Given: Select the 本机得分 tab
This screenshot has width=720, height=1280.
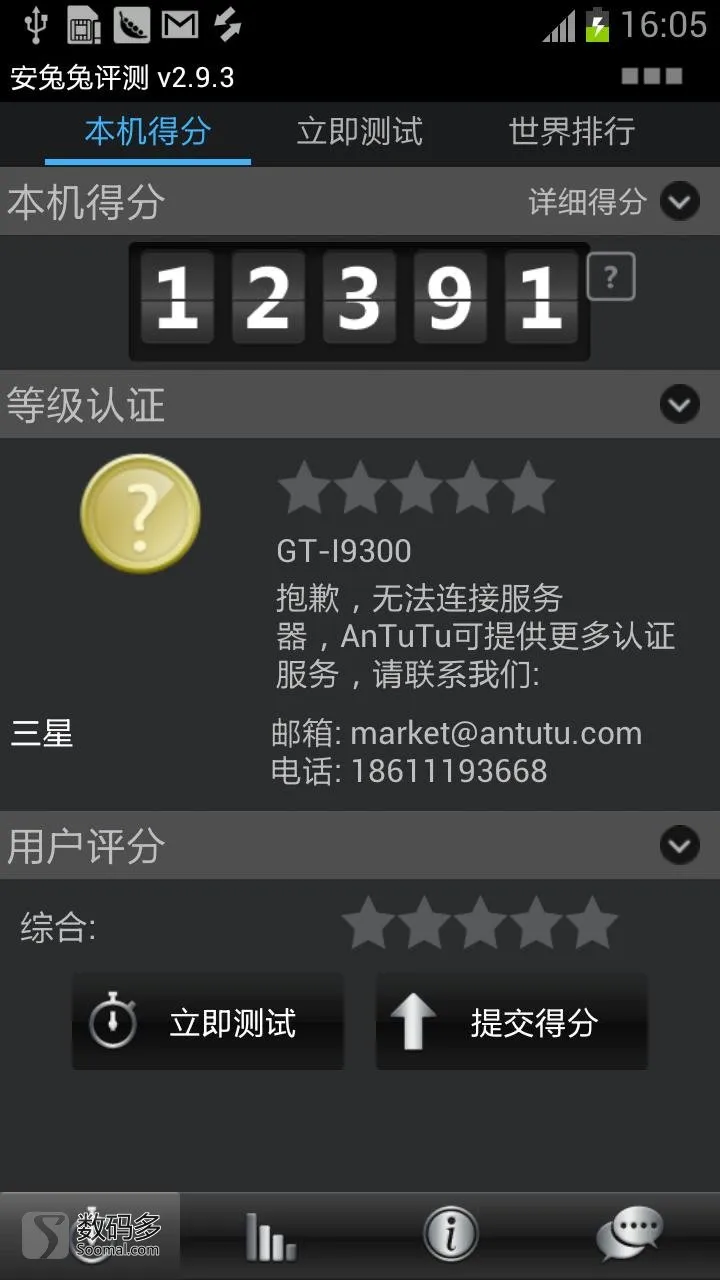Looking at the screenshot, I should click(x=148, y=132).
